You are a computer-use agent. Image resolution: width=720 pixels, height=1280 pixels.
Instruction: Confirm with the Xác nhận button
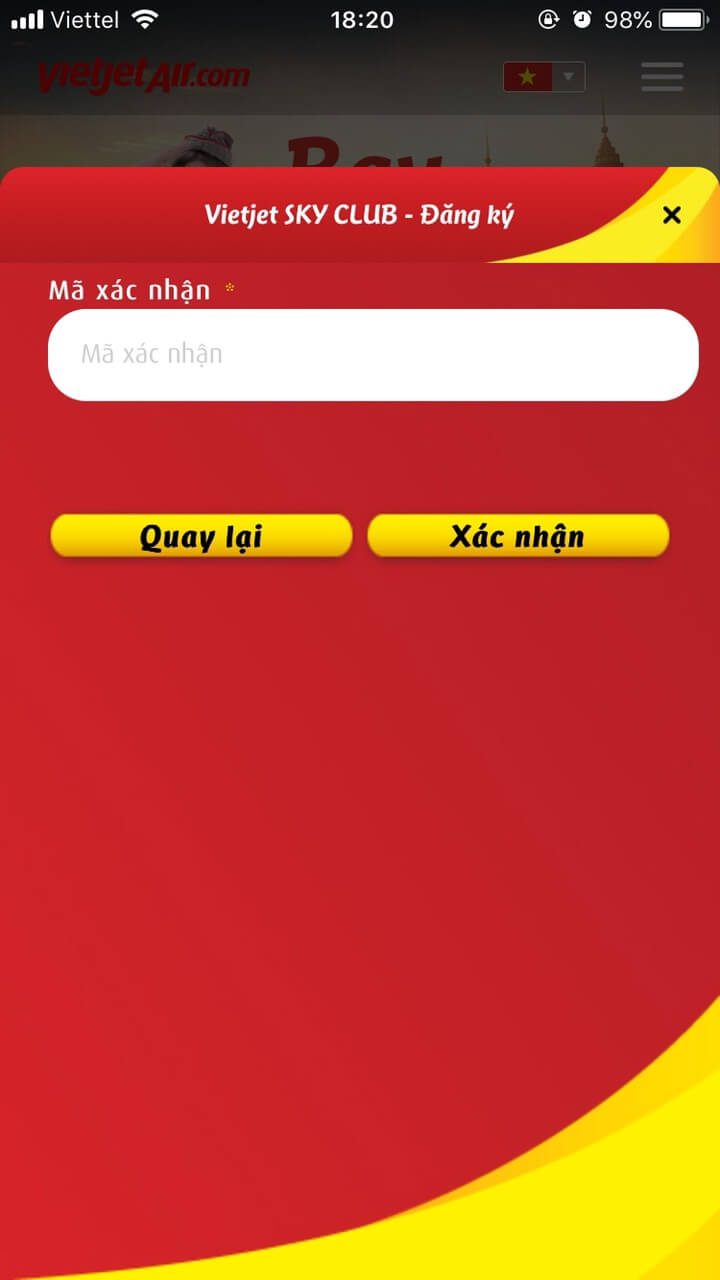click(x=517, y=536)
